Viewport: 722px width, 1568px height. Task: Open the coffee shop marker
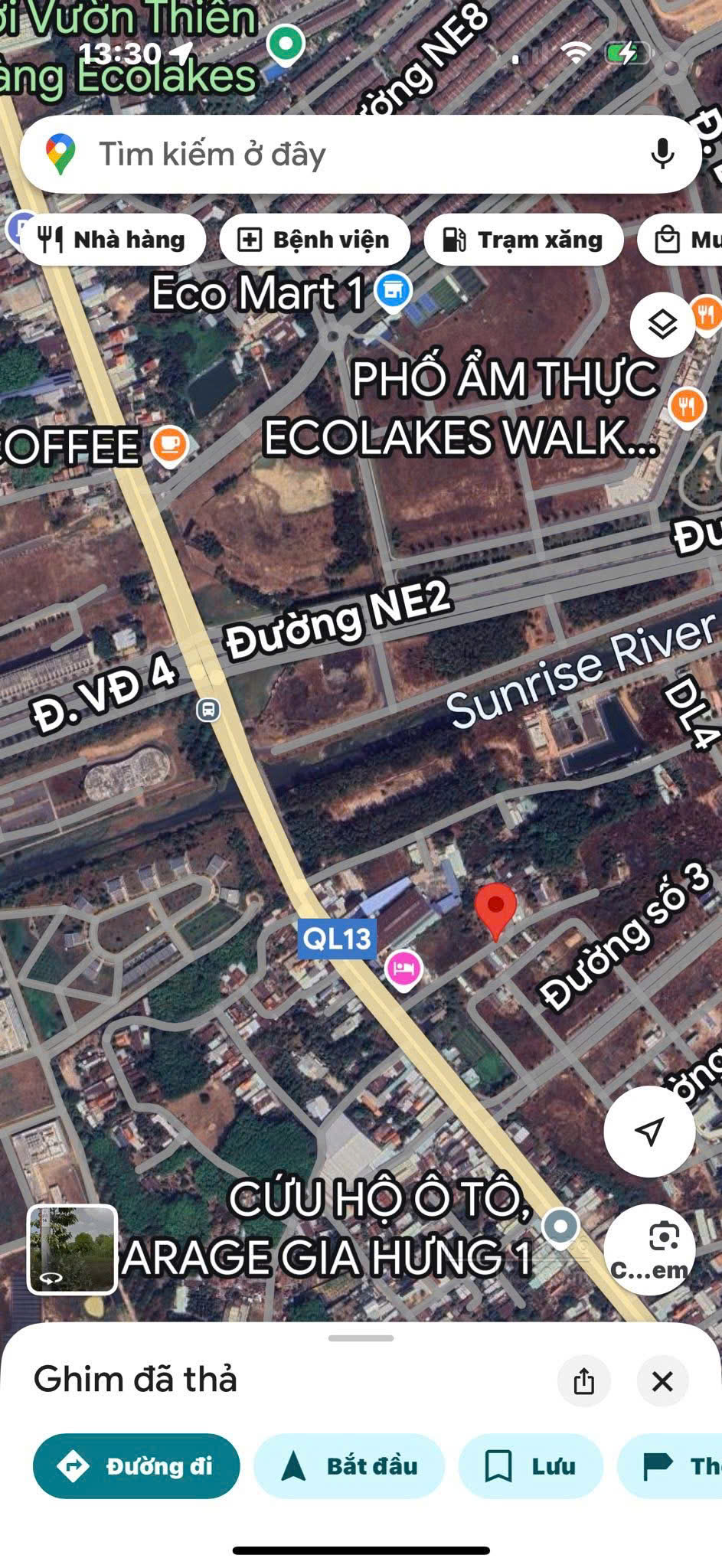click(170, 445)
